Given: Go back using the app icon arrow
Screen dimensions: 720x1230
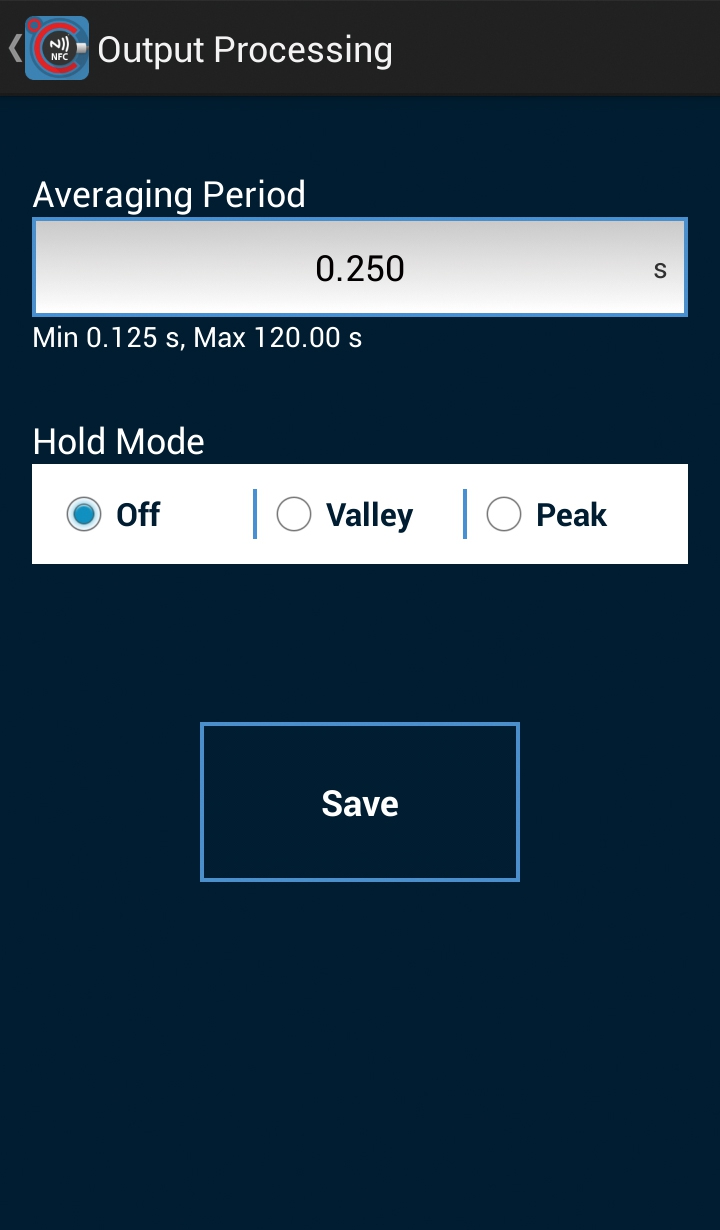Looking at the screenshot, I should [49, 48].
